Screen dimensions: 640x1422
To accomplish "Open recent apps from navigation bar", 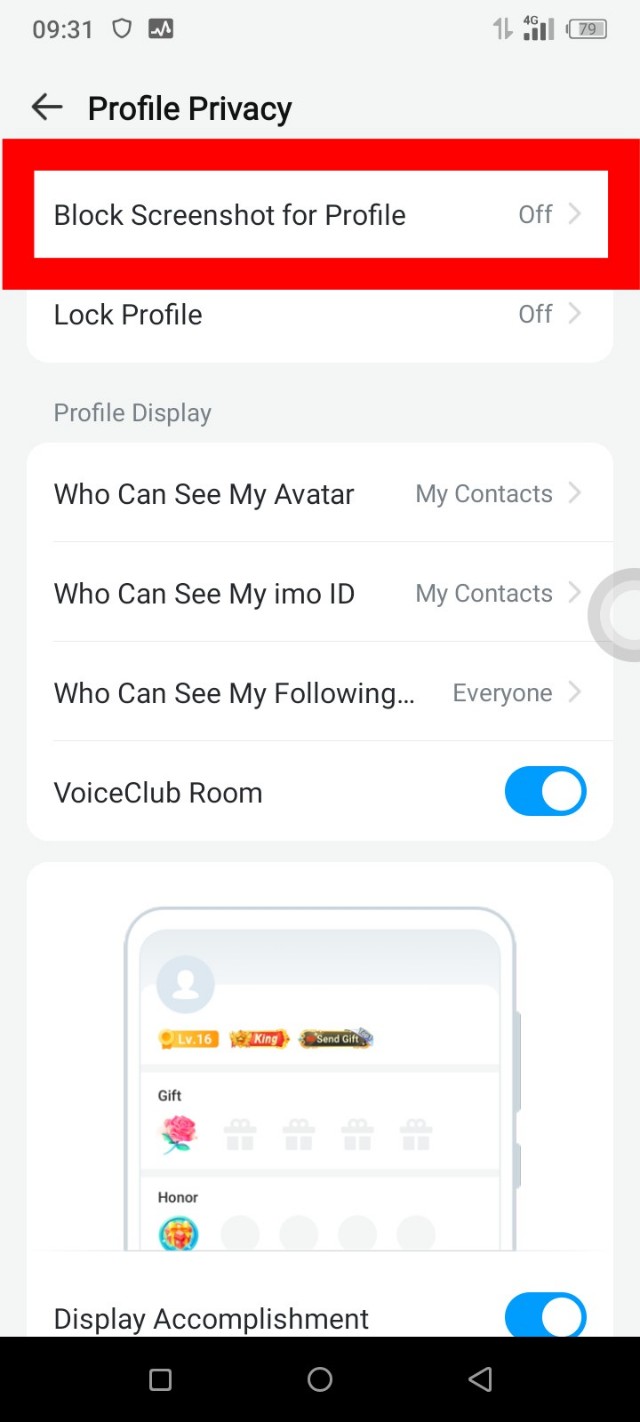I will [160, 1380].
